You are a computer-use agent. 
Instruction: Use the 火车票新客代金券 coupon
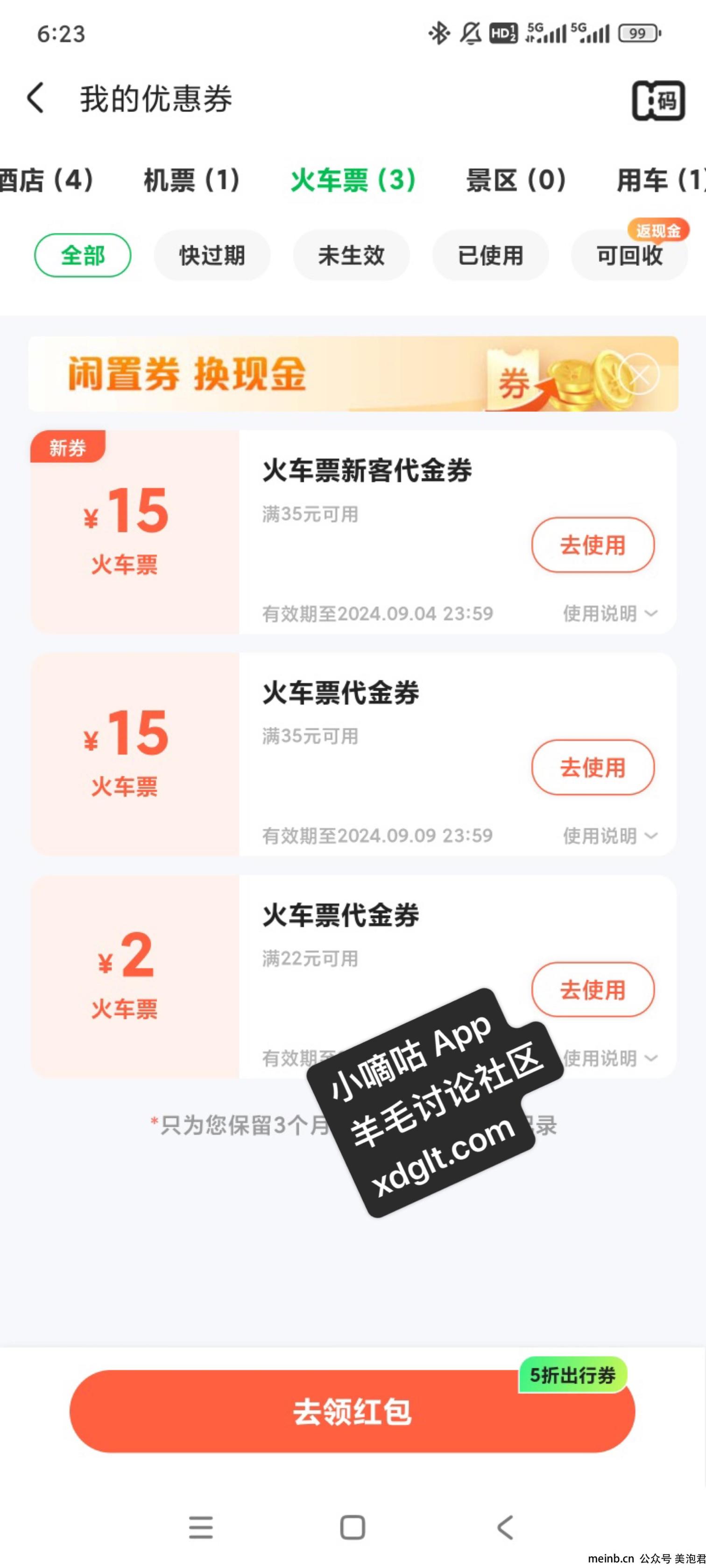click(592, 545)
